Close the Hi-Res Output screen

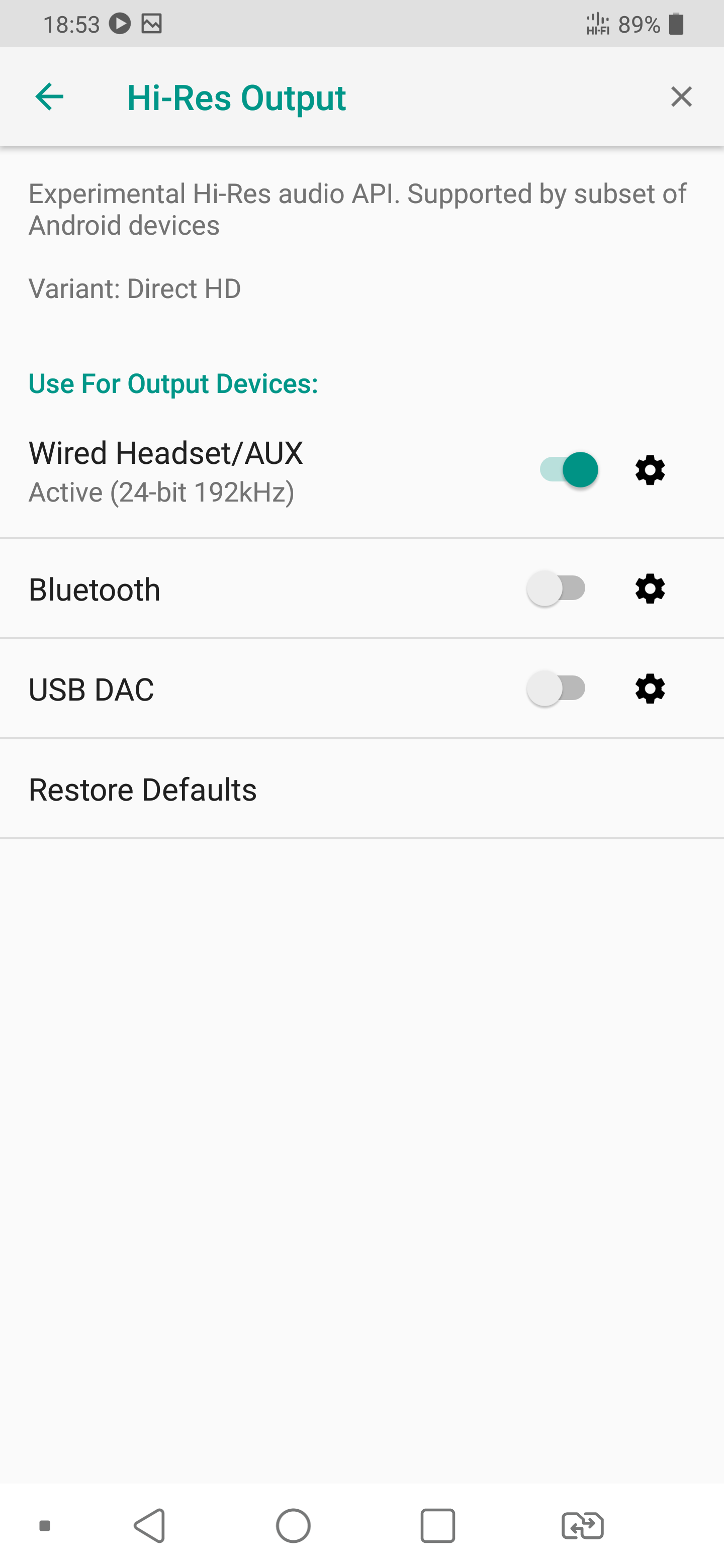point(681,97)
